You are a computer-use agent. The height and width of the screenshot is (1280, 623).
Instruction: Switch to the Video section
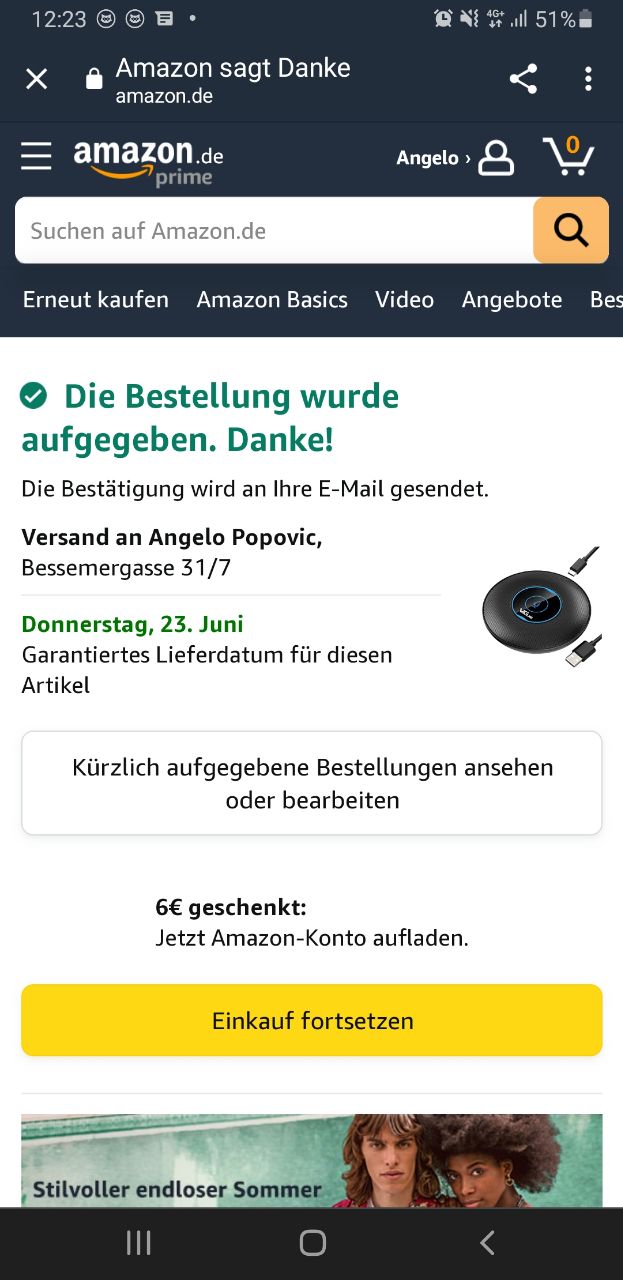coord(404,300)
